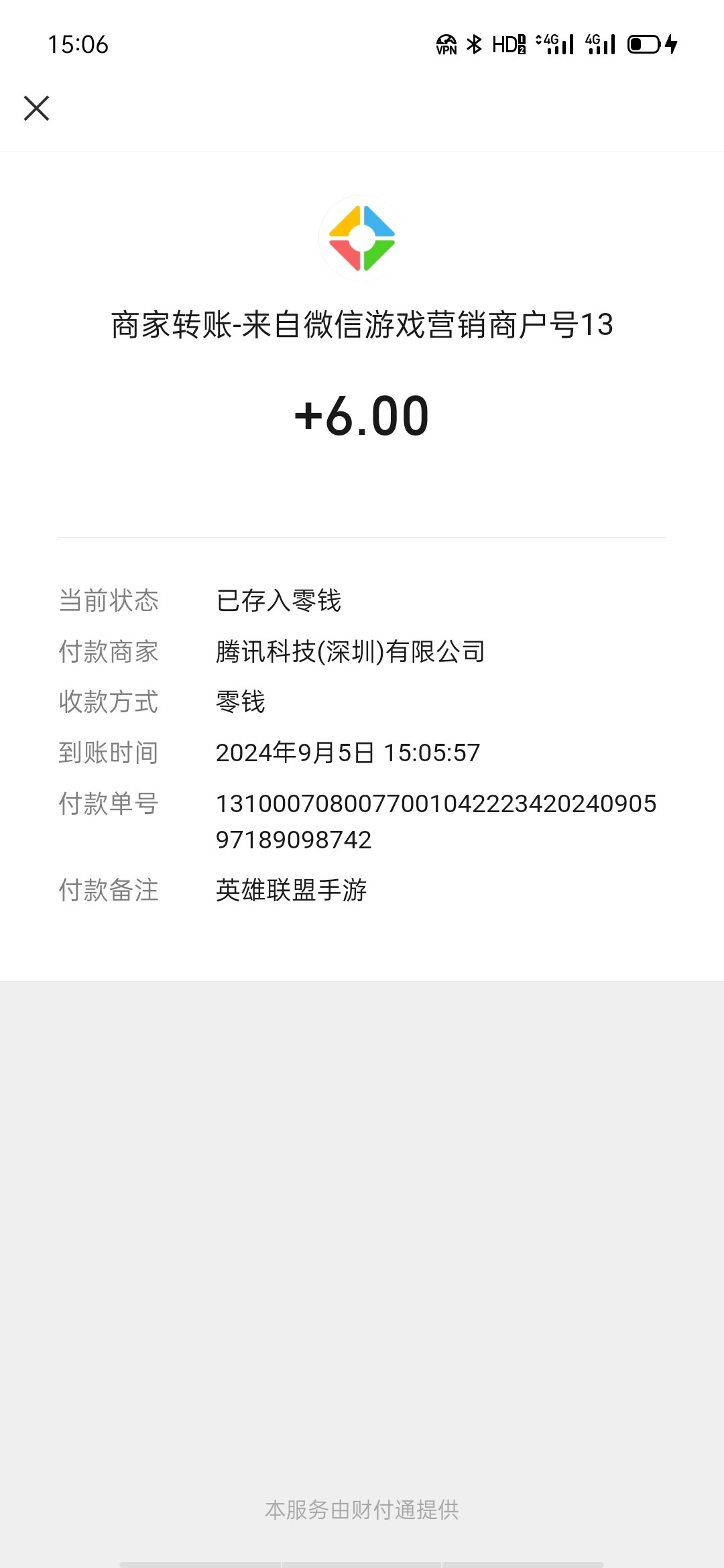Screen dimensions: 724x1568
Task: Close the transfer details page
Action: pos(36,108)
